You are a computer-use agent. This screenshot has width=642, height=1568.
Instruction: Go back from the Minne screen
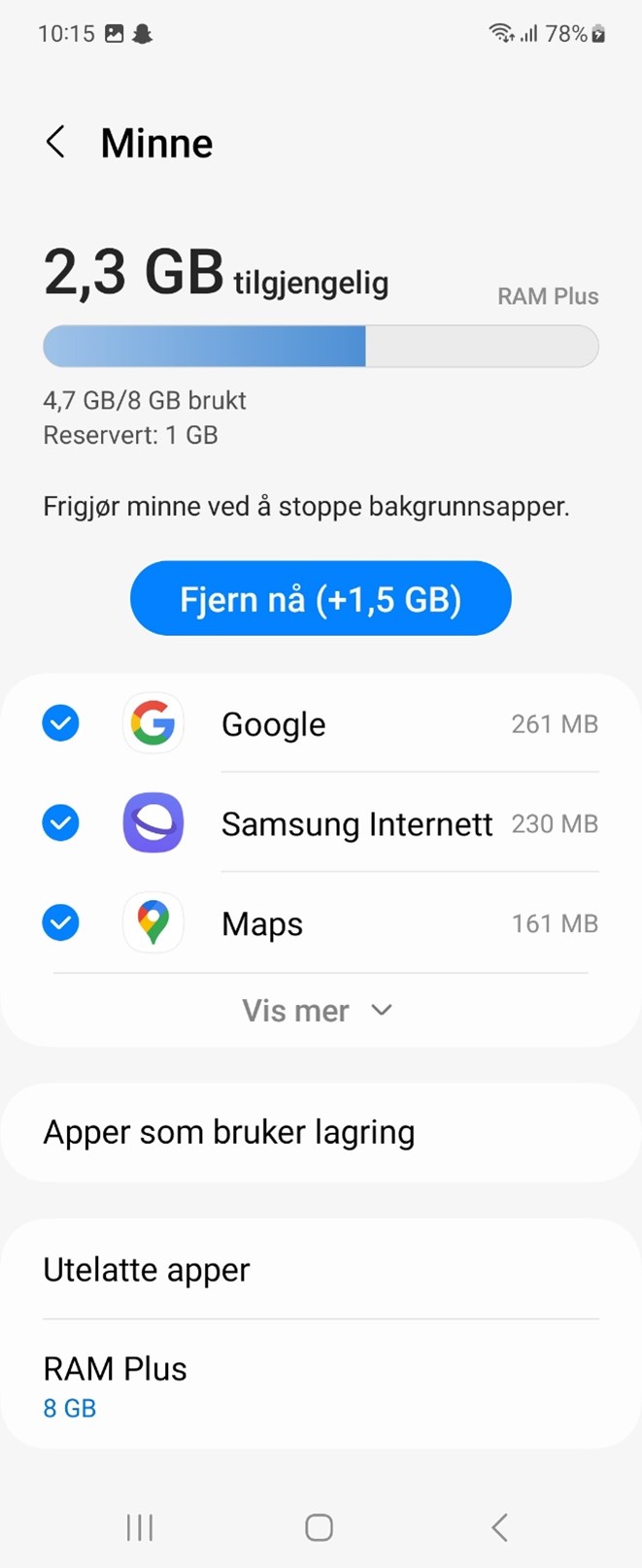[56, 143]
